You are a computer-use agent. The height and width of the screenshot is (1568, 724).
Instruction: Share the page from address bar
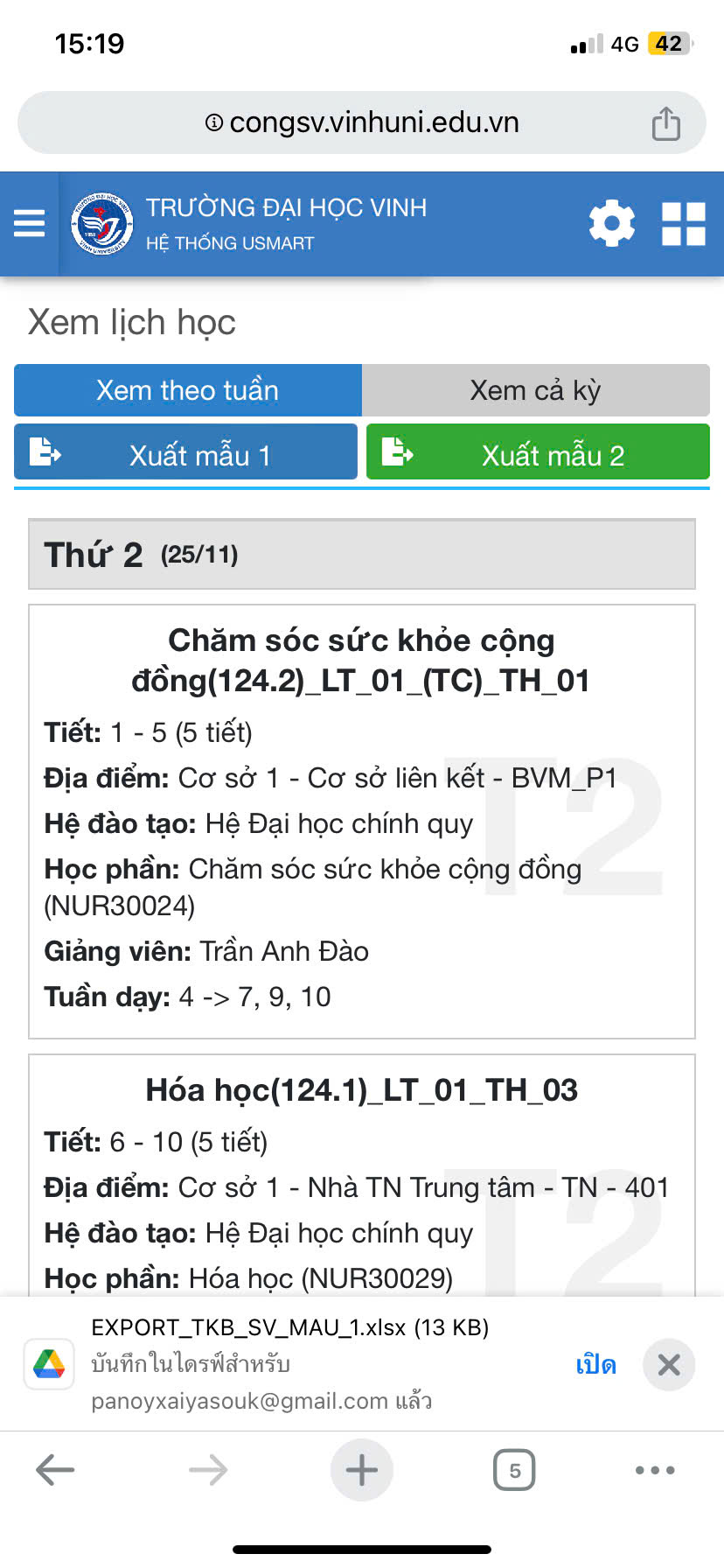click(666, 123)
